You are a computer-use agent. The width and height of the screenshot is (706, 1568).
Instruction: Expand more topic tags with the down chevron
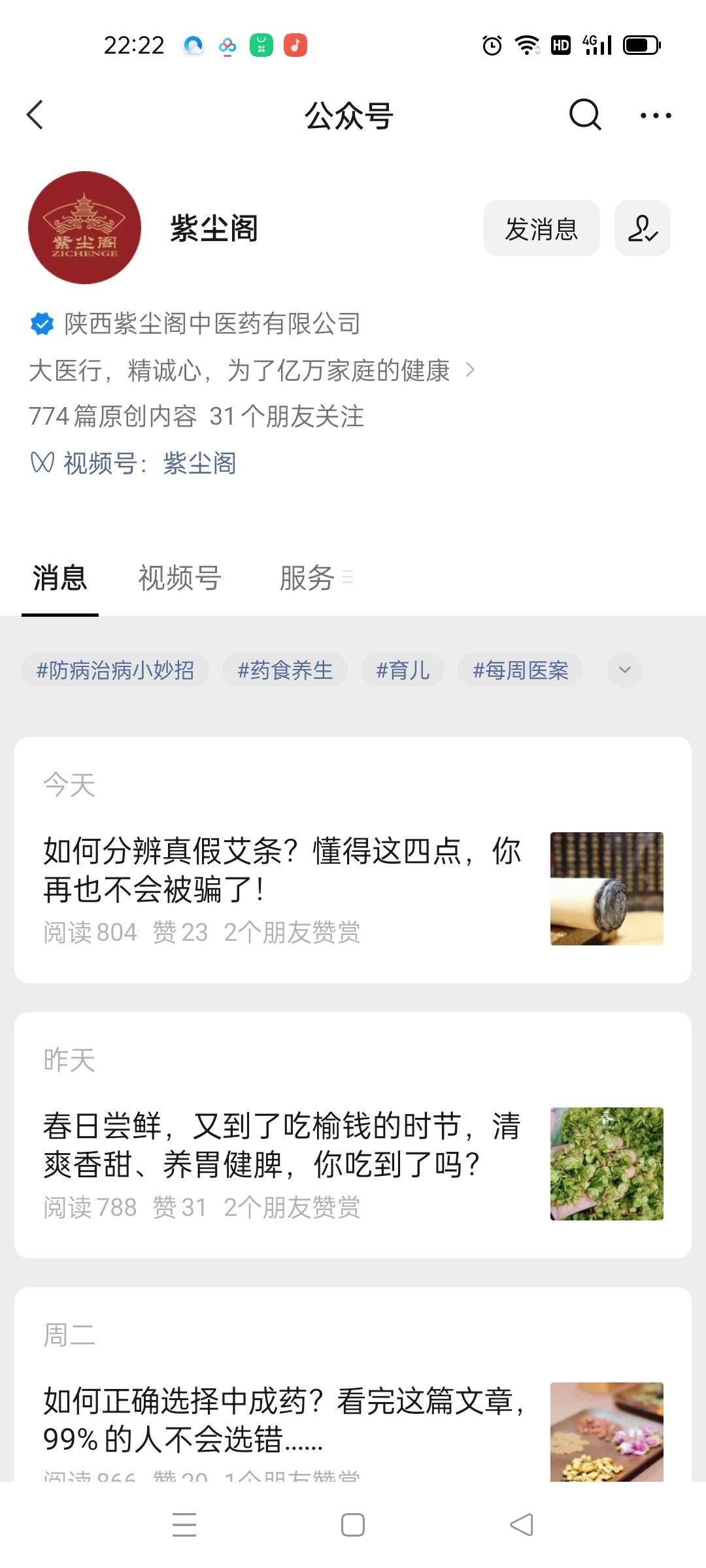(624, 670)
